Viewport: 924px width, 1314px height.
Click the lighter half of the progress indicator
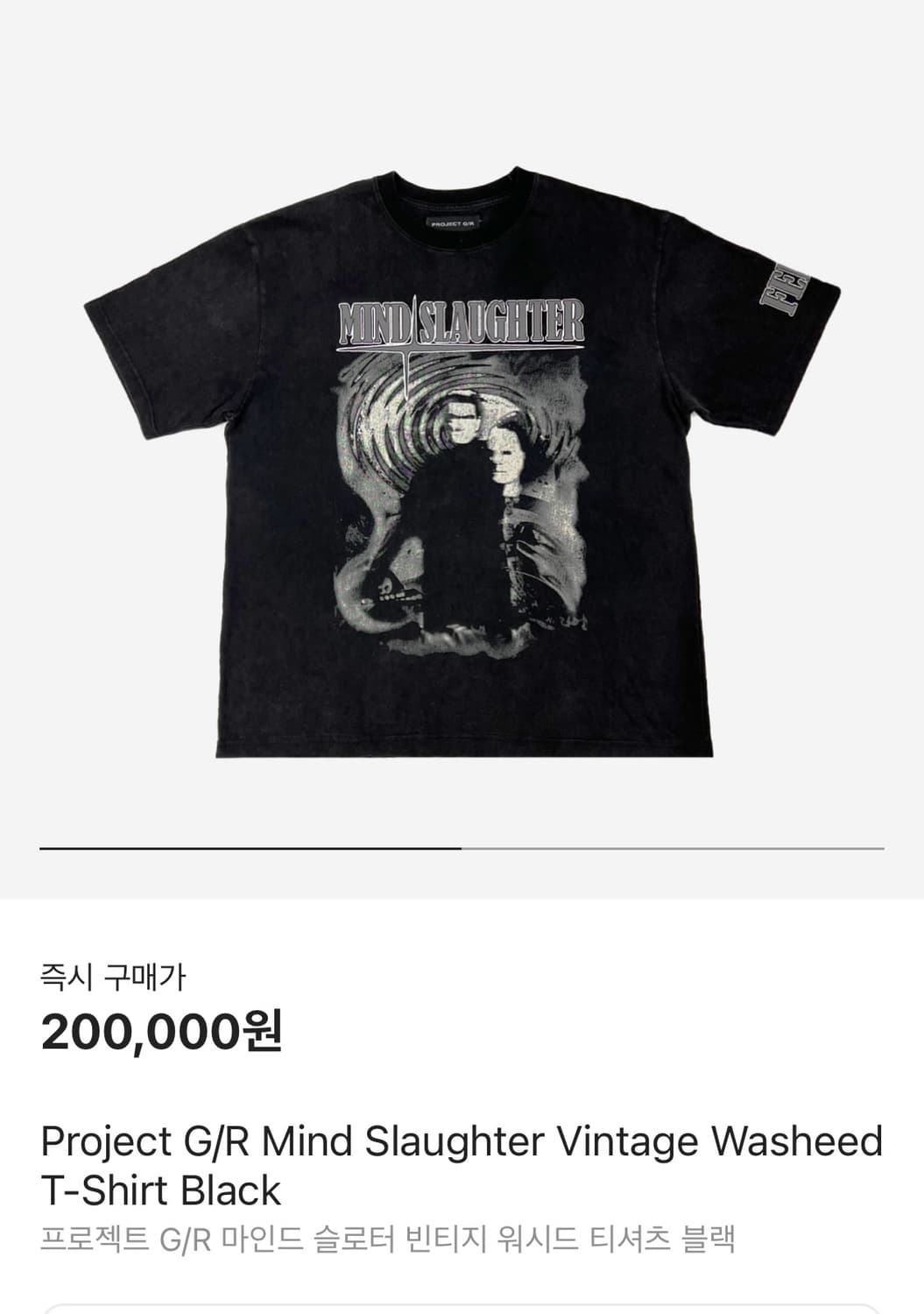click(674, 848)
